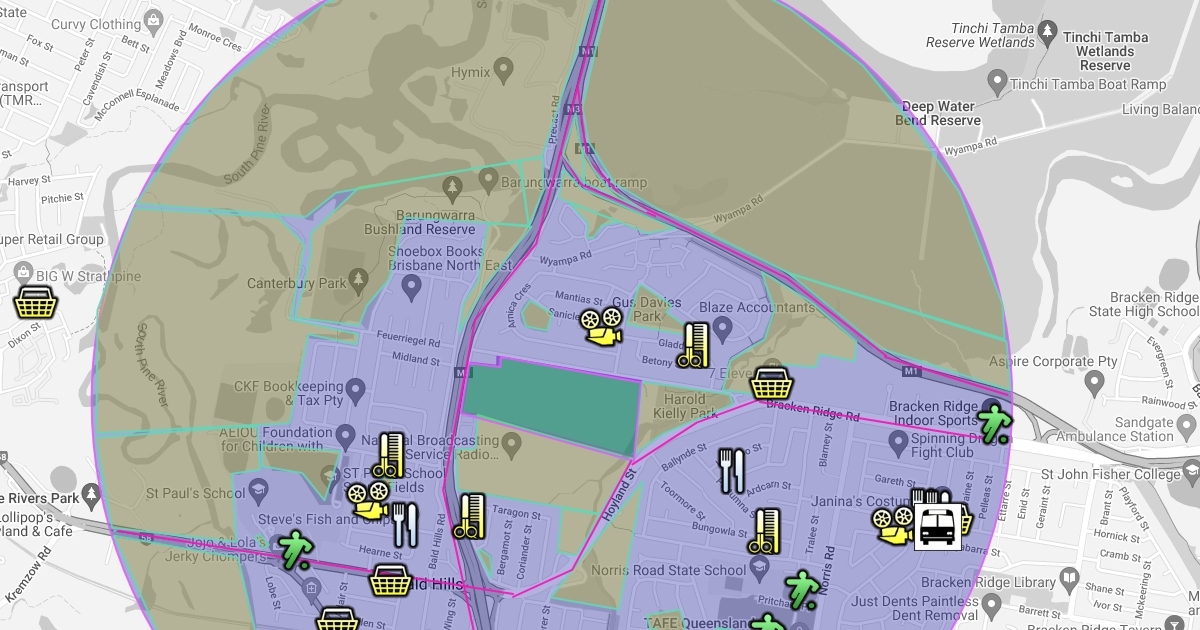Select the hairdresser marker beside Blaze Accountants

coord(694,345)
